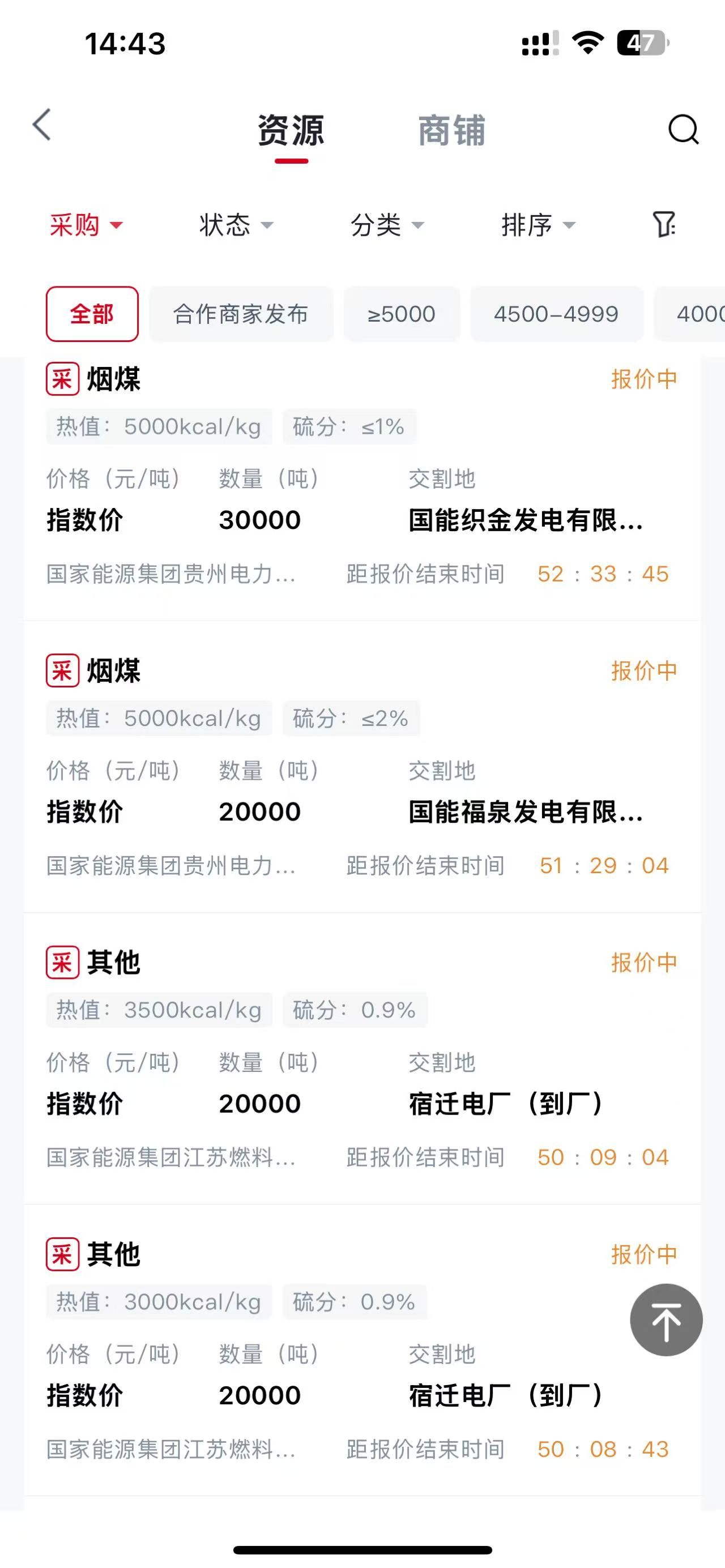Open the funnel filter icon
Viewport: 725px width, 1568px height.
pos(664,225)
